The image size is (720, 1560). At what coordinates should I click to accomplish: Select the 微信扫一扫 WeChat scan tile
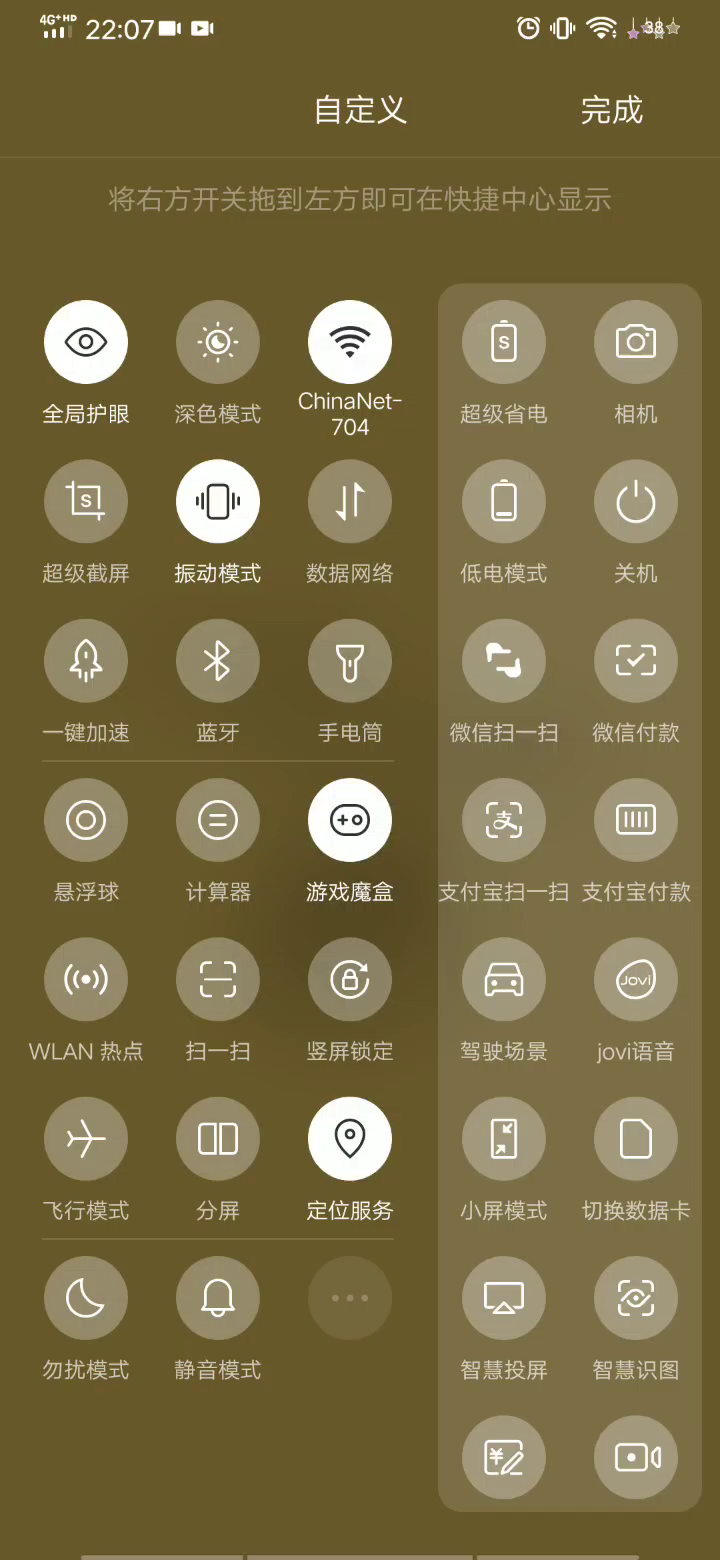504,661
